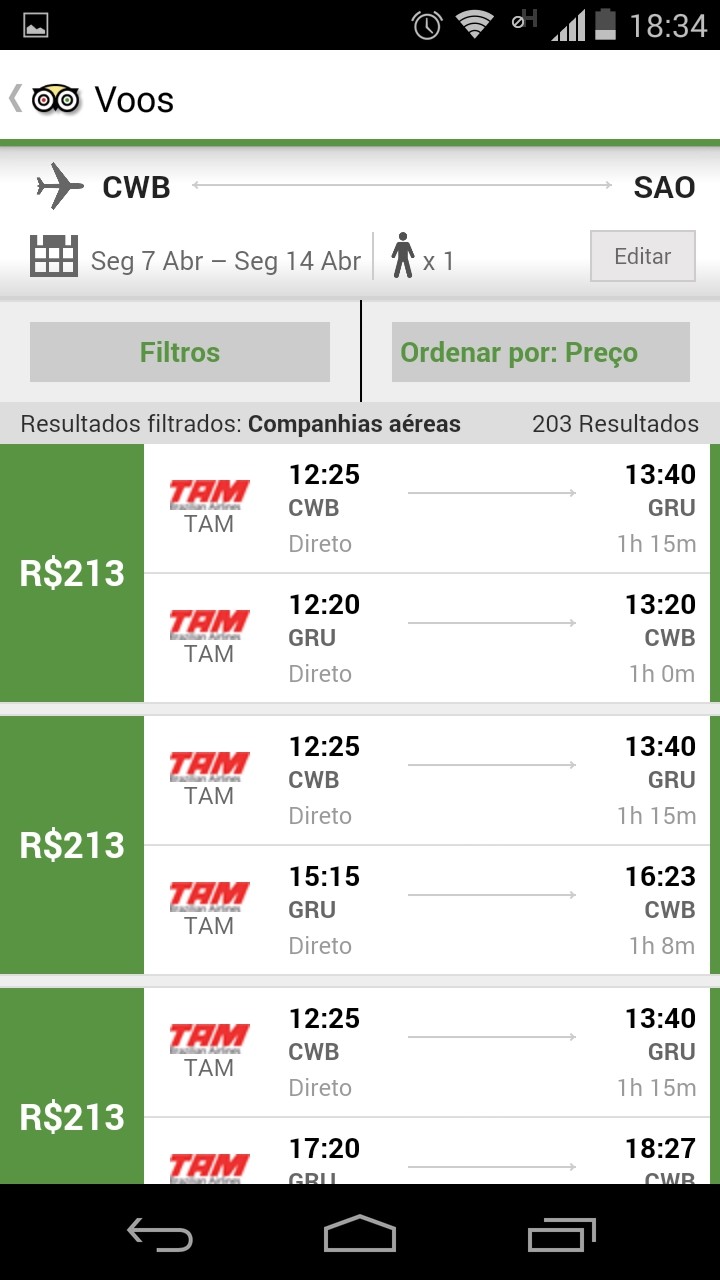Go back using the TripAdvisor owl icon
The height and width of the screenshot is (1280, 720).
(55, 99)
